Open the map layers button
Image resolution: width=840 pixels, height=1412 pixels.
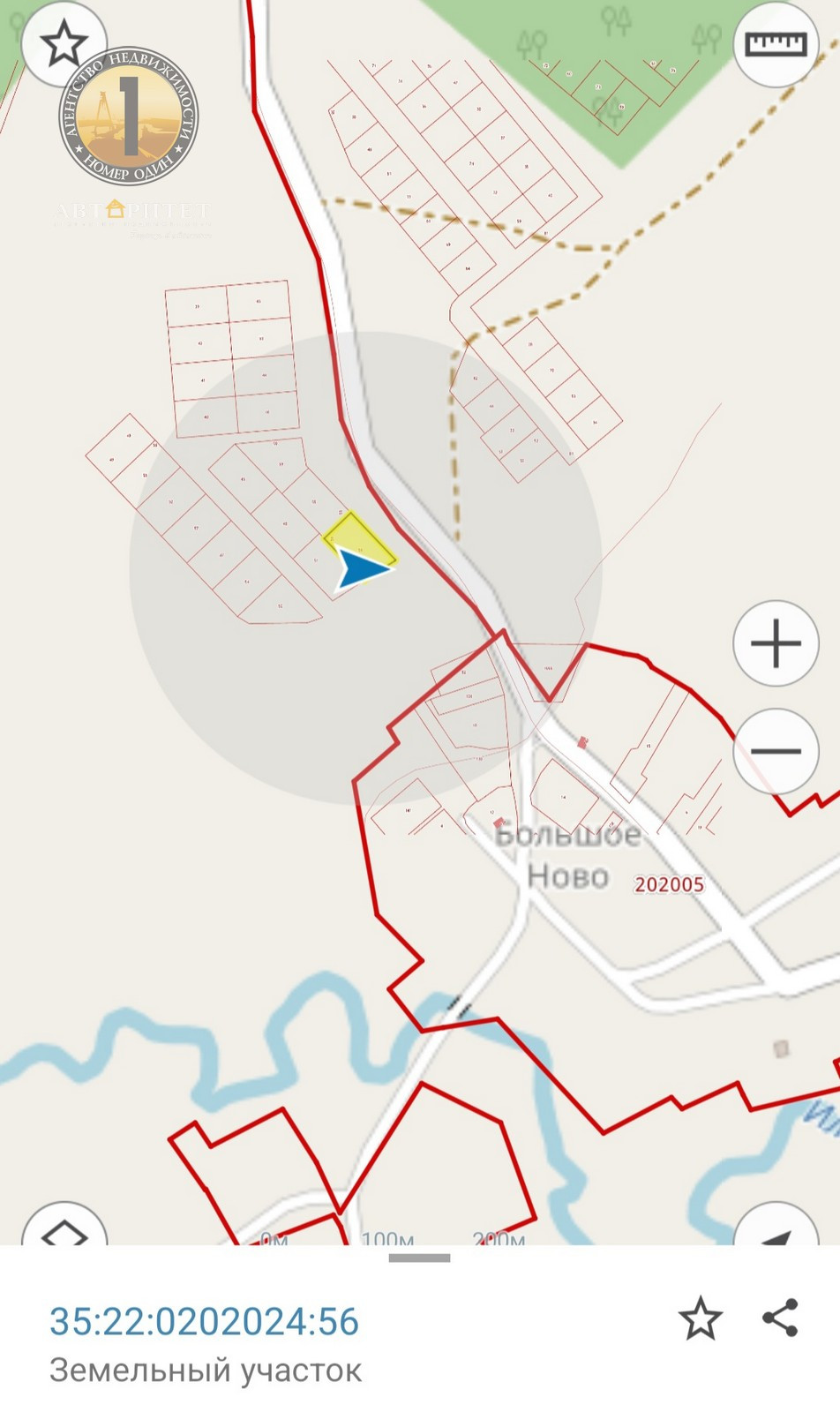(64, 1228)
